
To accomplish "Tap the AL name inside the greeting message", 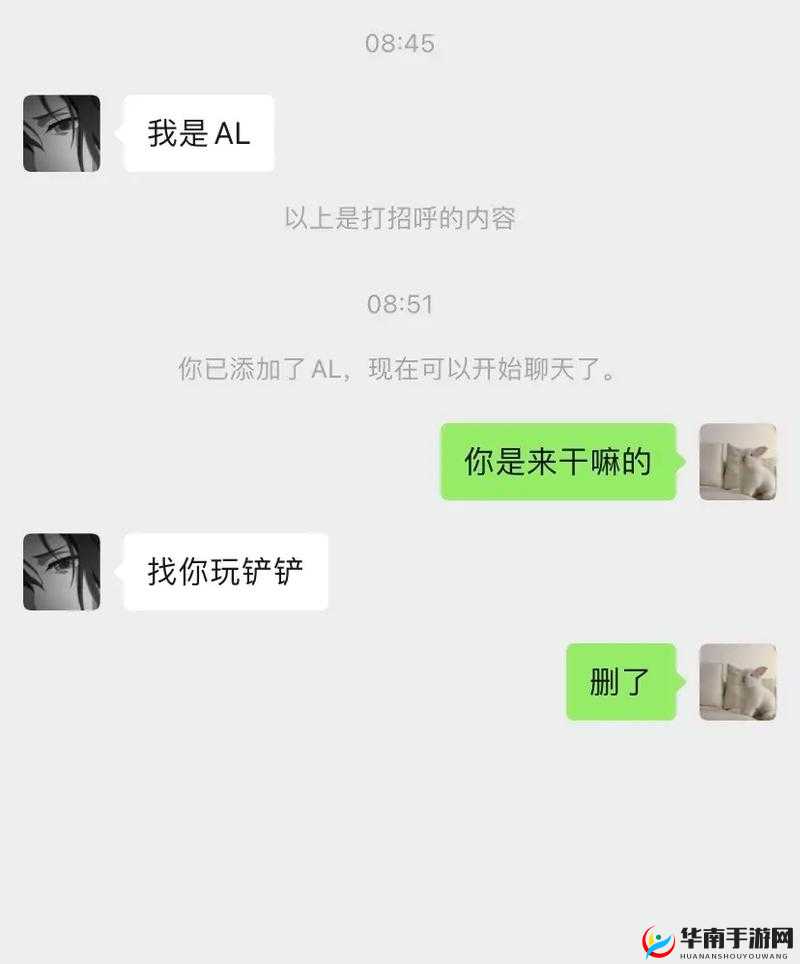I will pyautogui.click(x=231, y=133).
